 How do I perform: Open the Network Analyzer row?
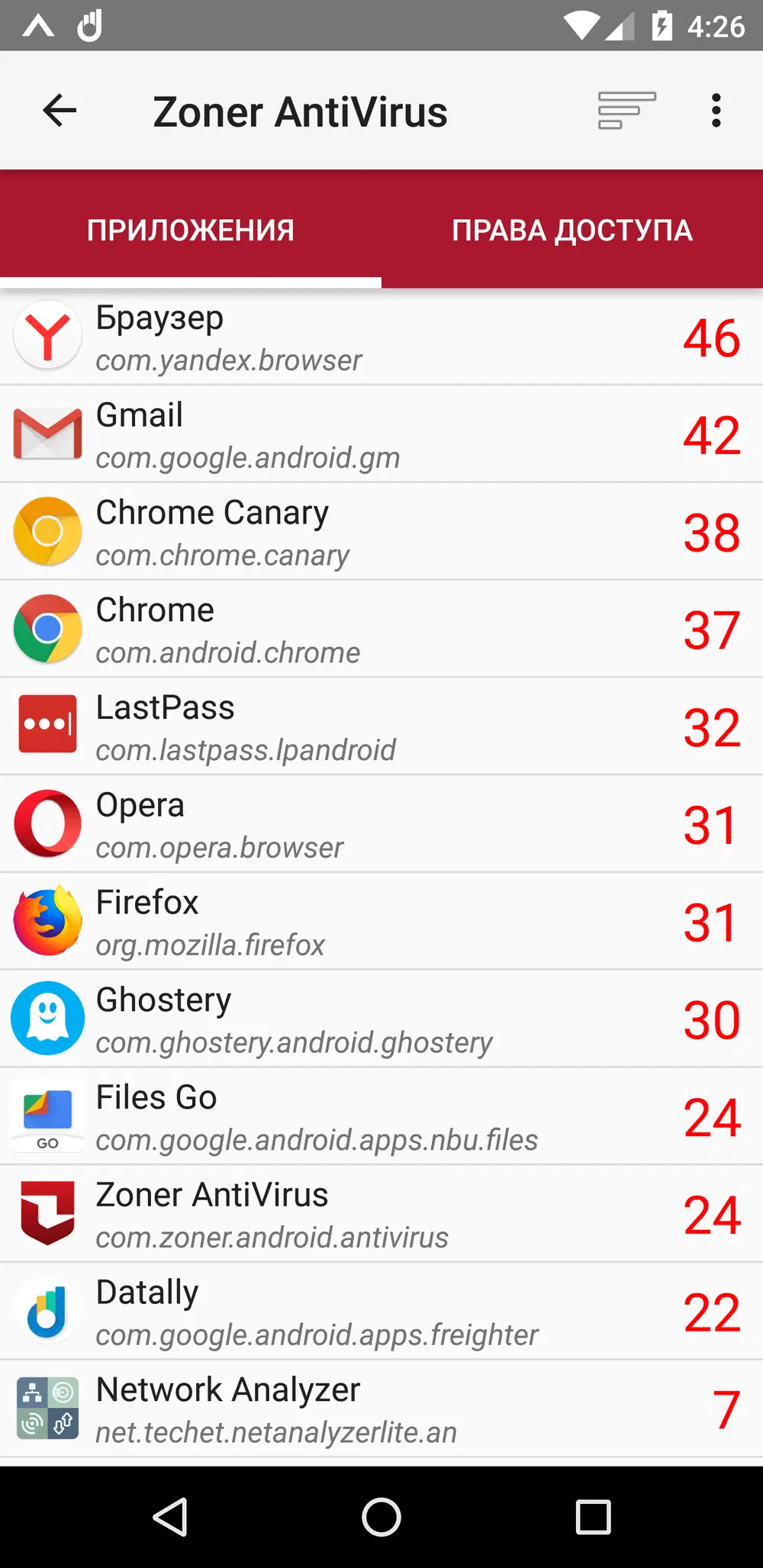pos(381,1409)
